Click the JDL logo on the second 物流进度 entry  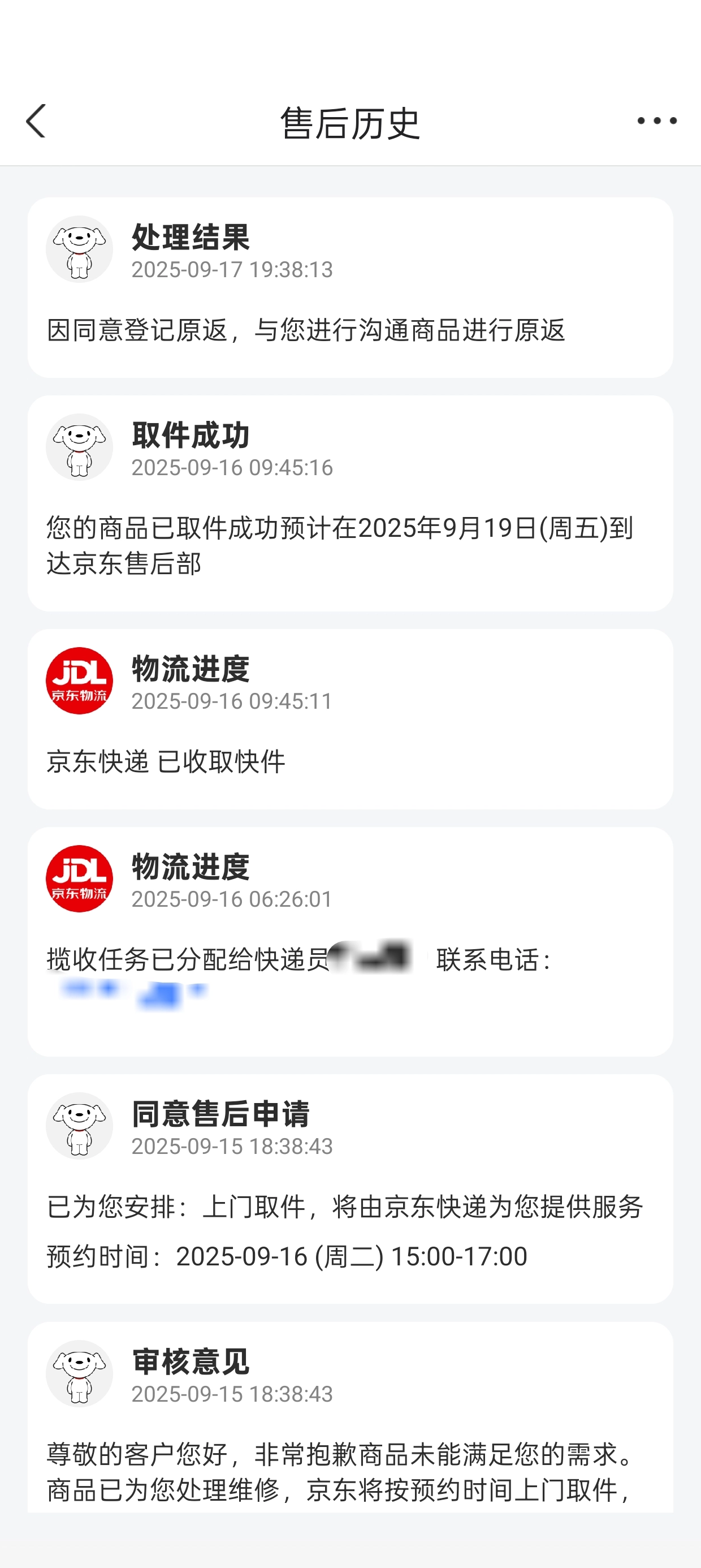pyautogui.click(x=79, y=878)
